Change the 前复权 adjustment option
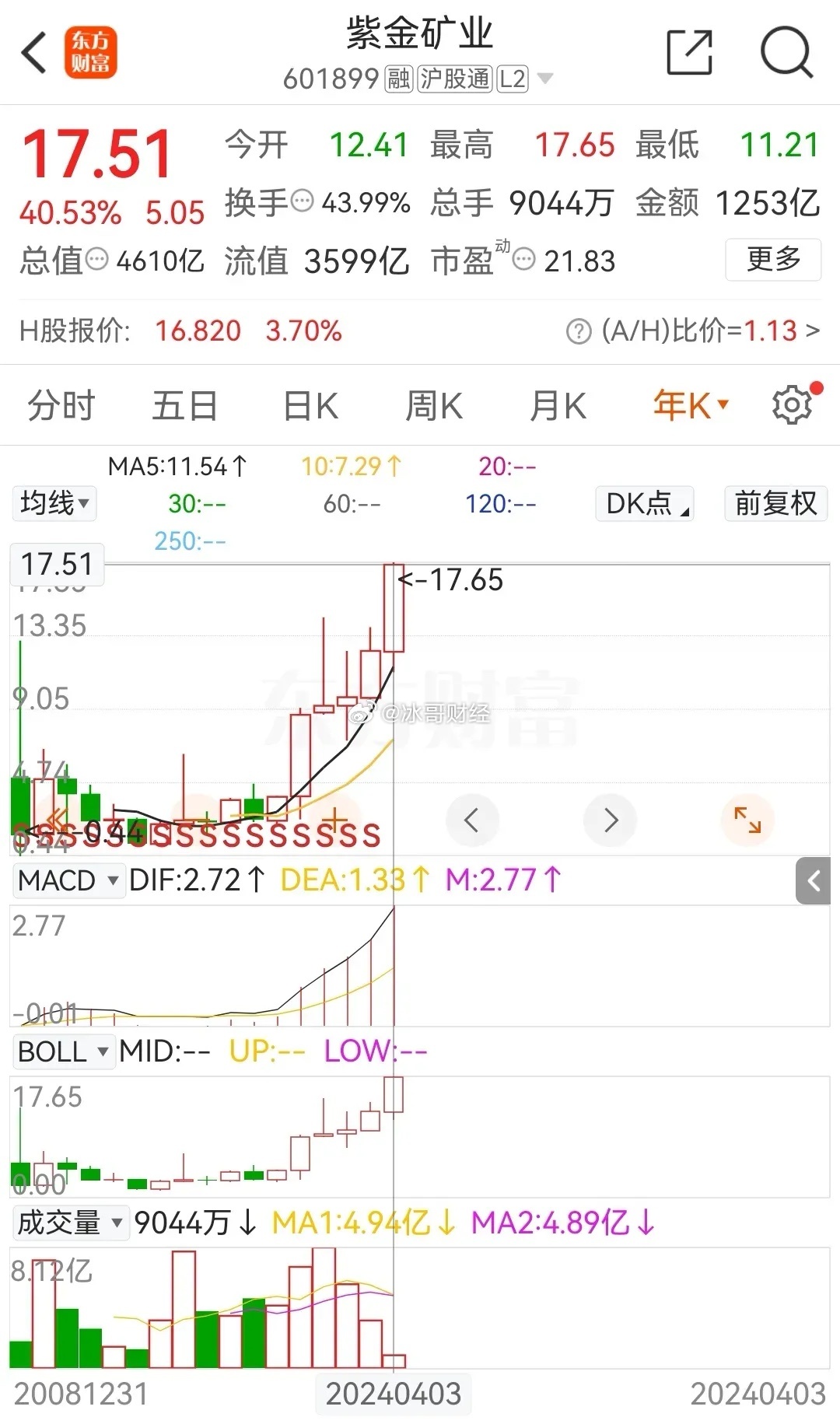Image resolution: width=840 pixels, height=1424 pixels. pyautogui.click(x=775, y=503)
